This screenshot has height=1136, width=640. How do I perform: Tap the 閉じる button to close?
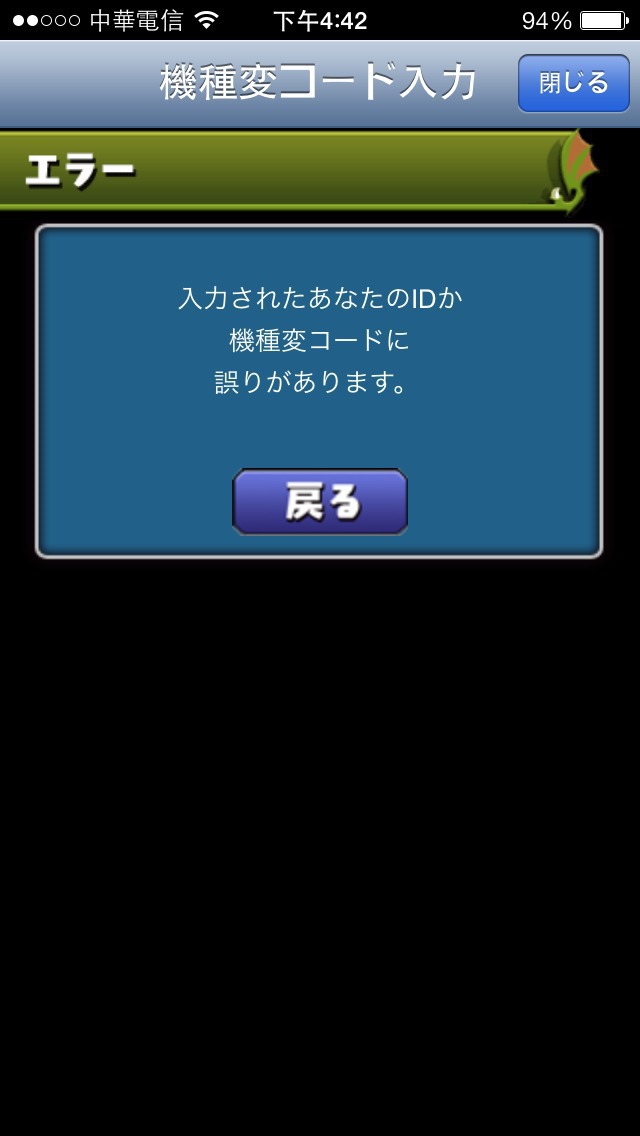point(573,83)
